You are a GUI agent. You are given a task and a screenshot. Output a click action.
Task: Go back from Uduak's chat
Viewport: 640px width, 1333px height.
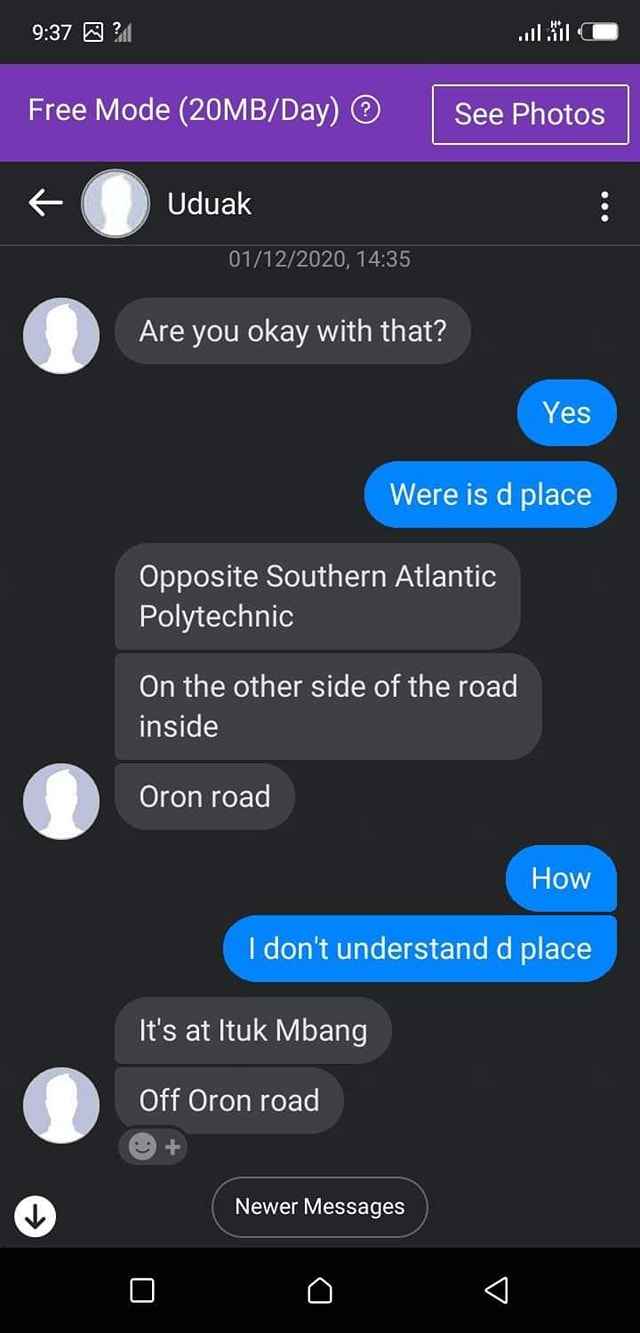tap(45, 204)
